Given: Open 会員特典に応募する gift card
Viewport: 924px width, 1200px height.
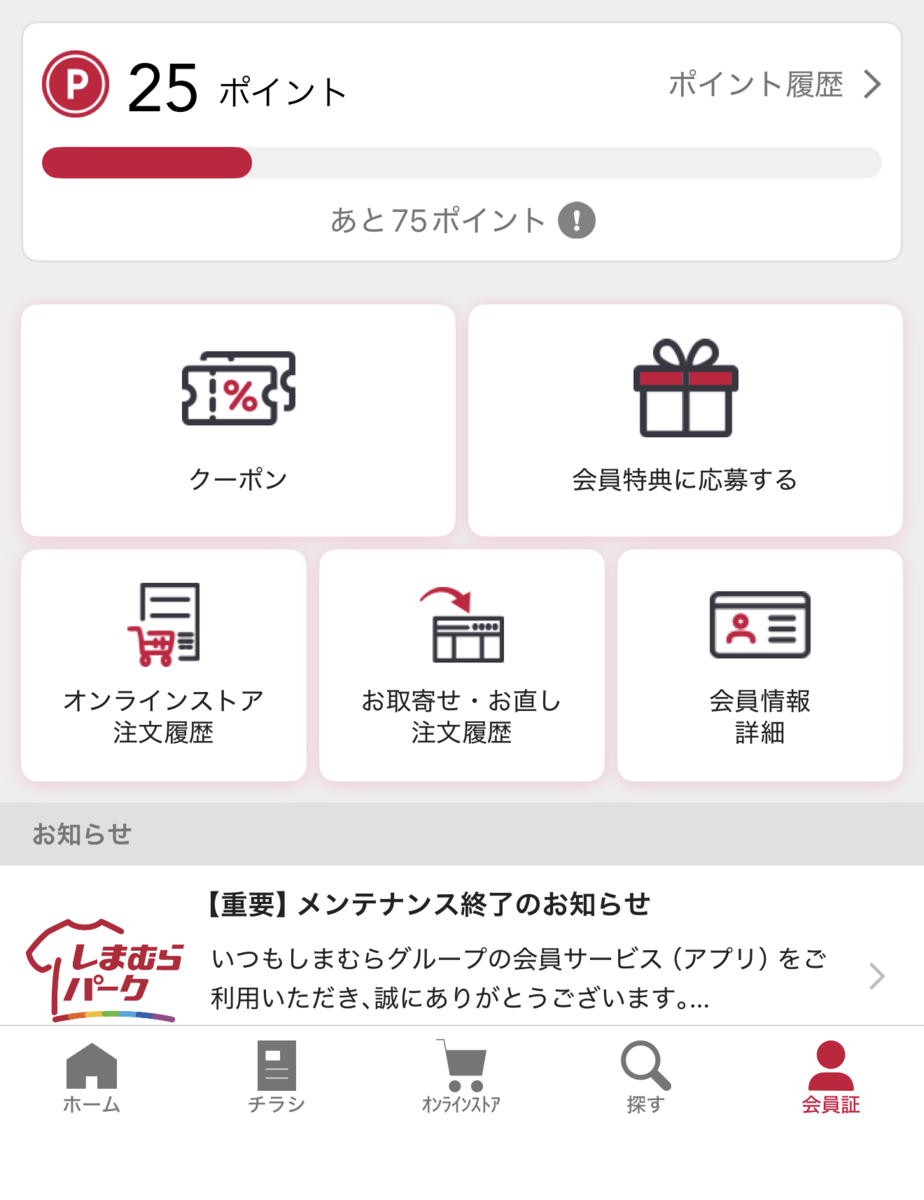Looking at the screenshot, I should click(685, 420).
